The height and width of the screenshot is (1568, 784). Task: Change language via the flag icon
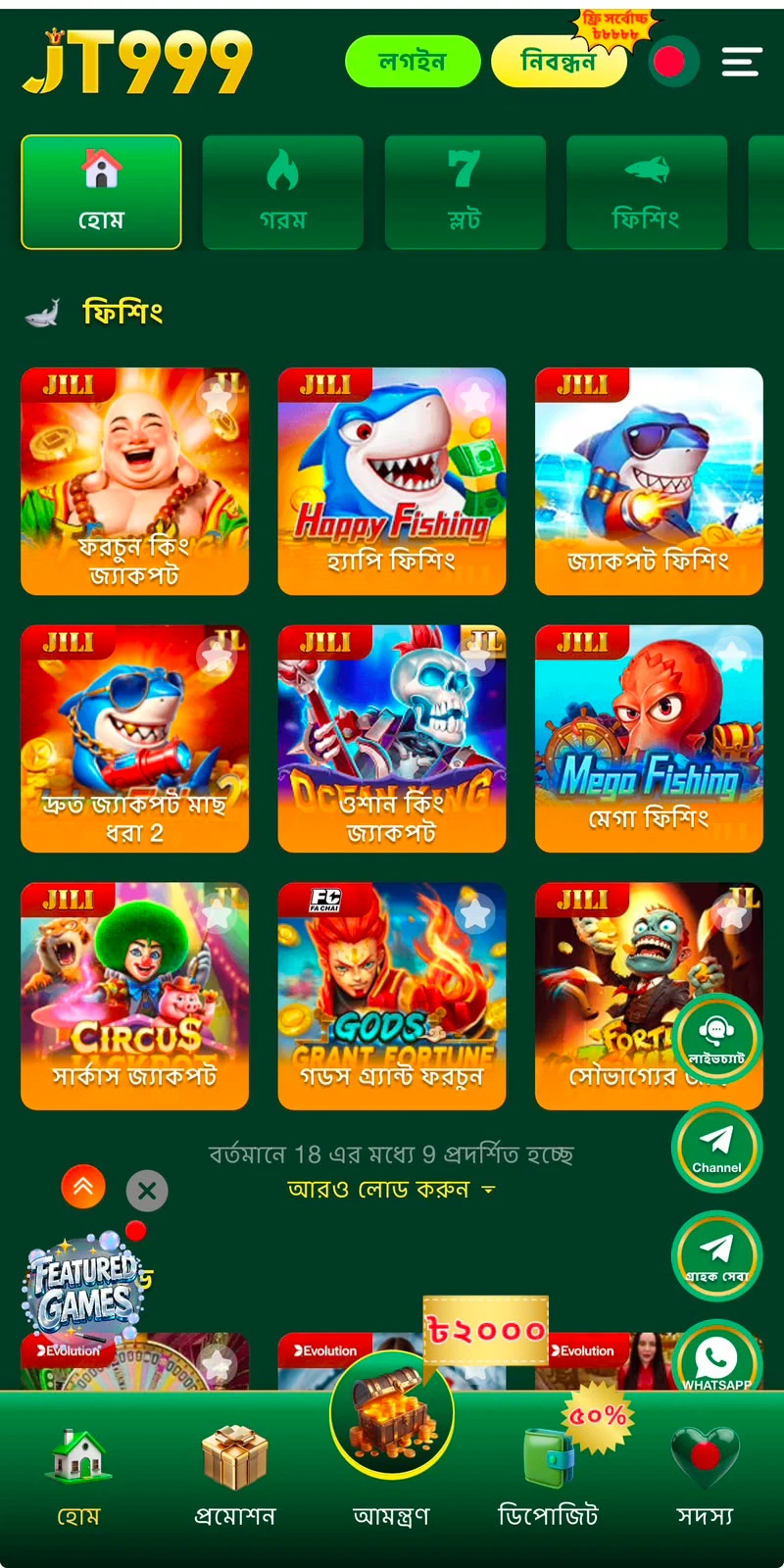click(670, 62)
